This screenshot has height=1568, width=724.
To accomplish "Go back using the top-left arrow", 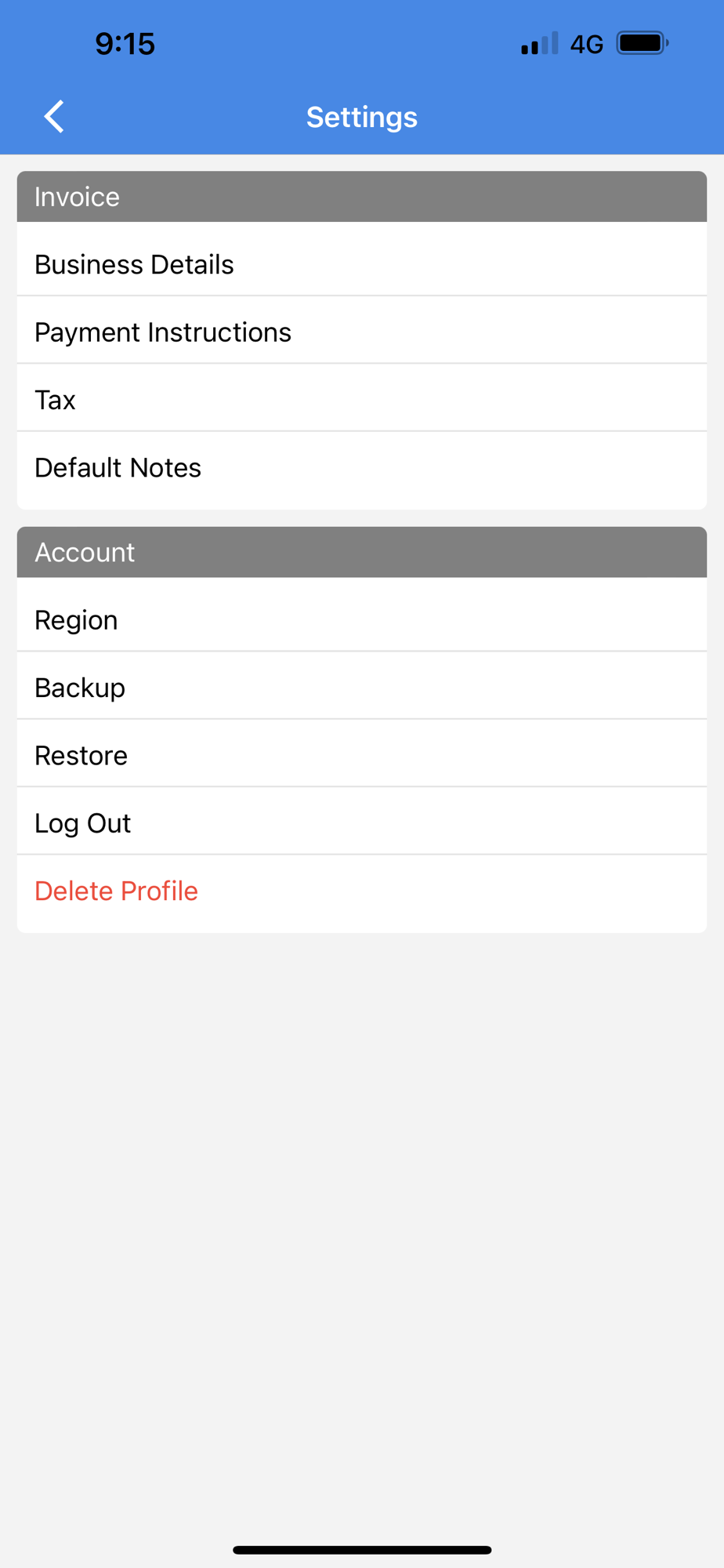I will [53, 117].
